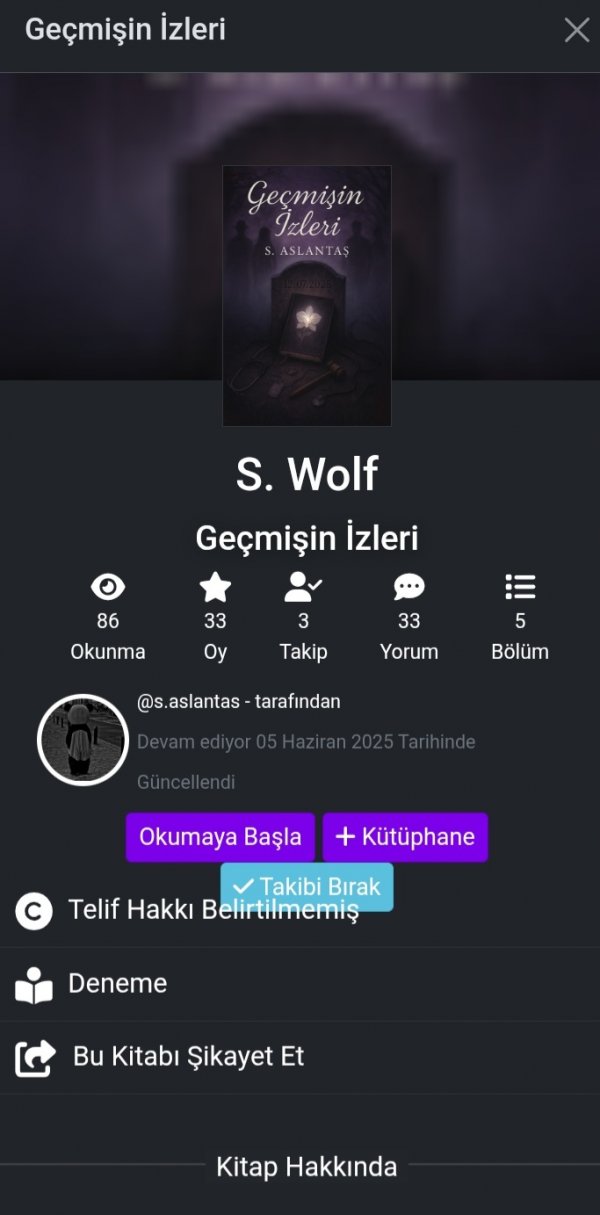600x1215 pixels.
Task: Open the Yorum comments section
Action: click(x=409, y=618)
